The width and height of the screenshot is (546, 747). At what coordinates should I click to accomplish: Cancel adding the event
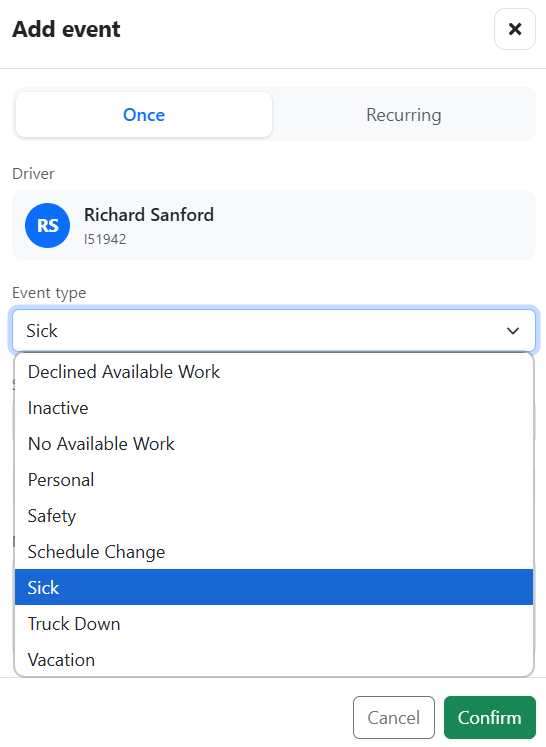point(394,717)
